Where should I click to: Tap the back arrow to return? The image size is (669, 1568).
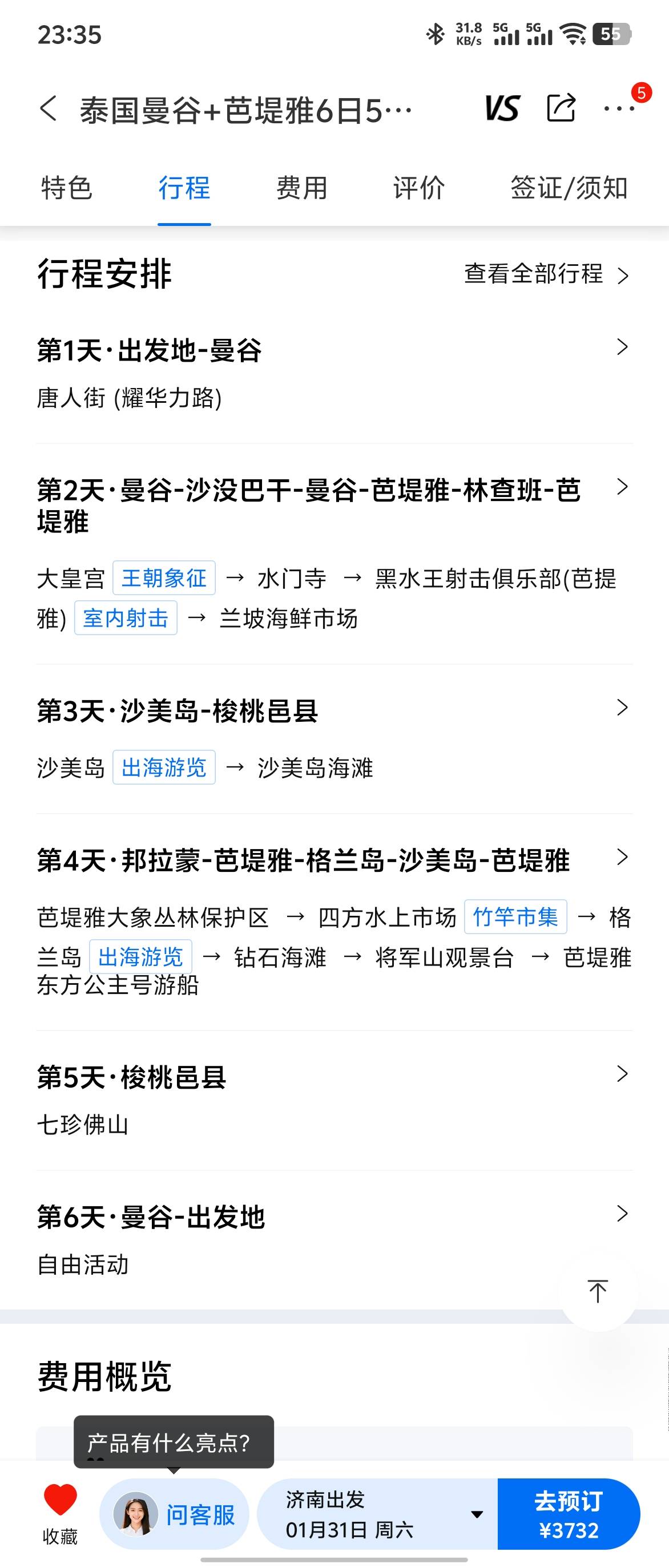tap(47, 108)
